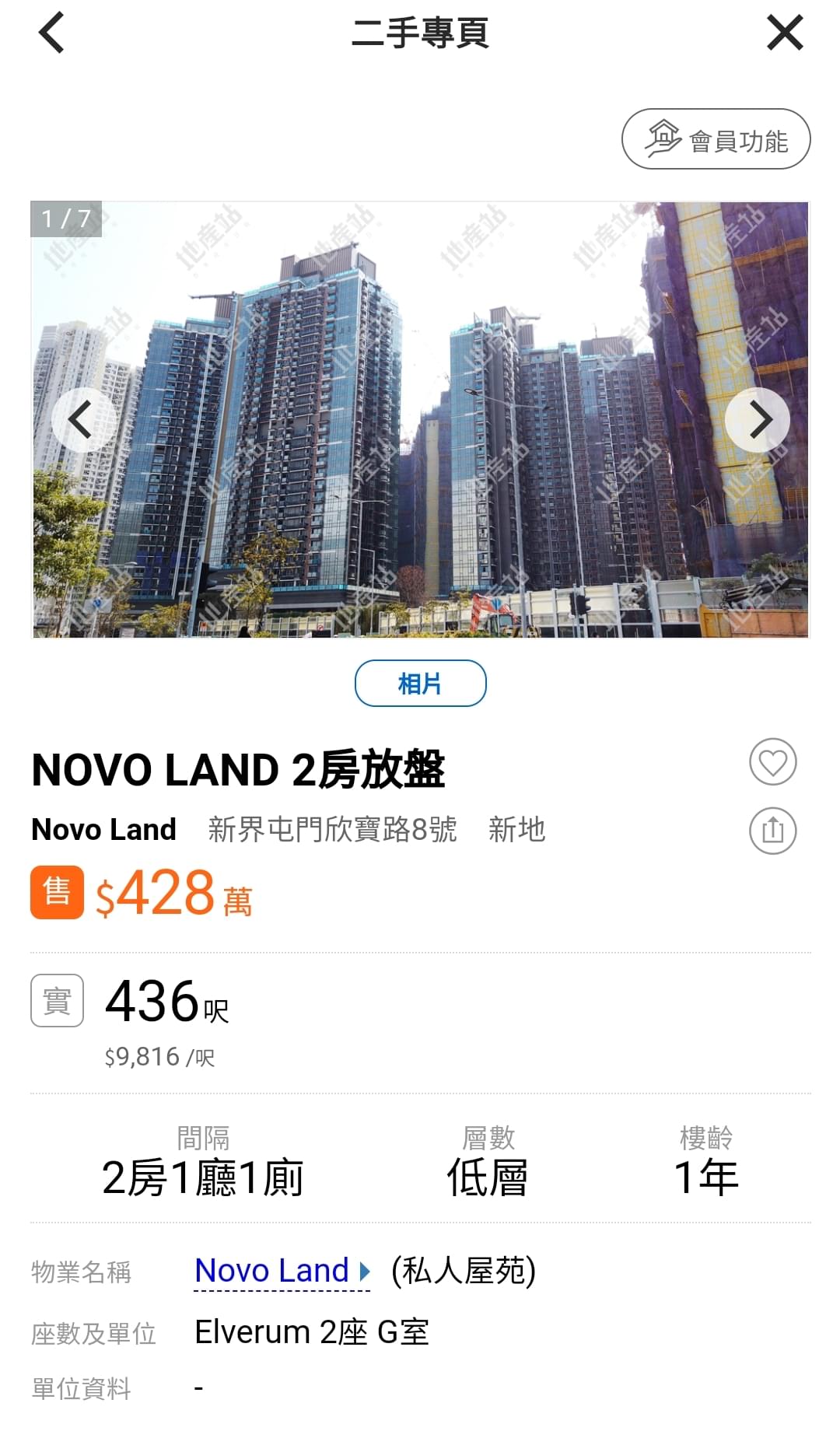Add this listing to favourites with the heart
This screenshot has height=1438, width=840.
[772, 761]
